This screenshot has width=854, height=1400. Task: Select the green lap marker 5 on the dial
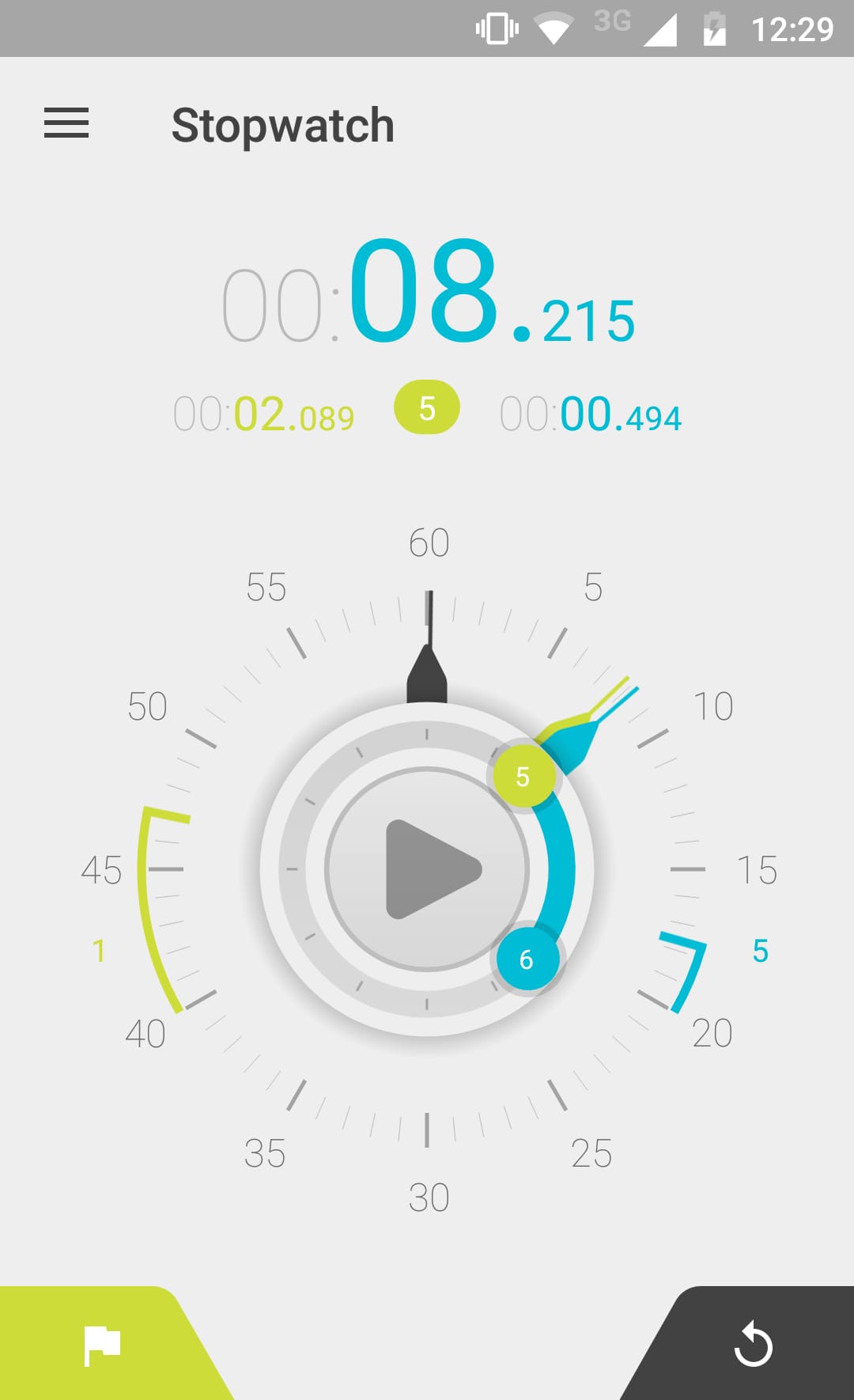[x=523, y=778]
